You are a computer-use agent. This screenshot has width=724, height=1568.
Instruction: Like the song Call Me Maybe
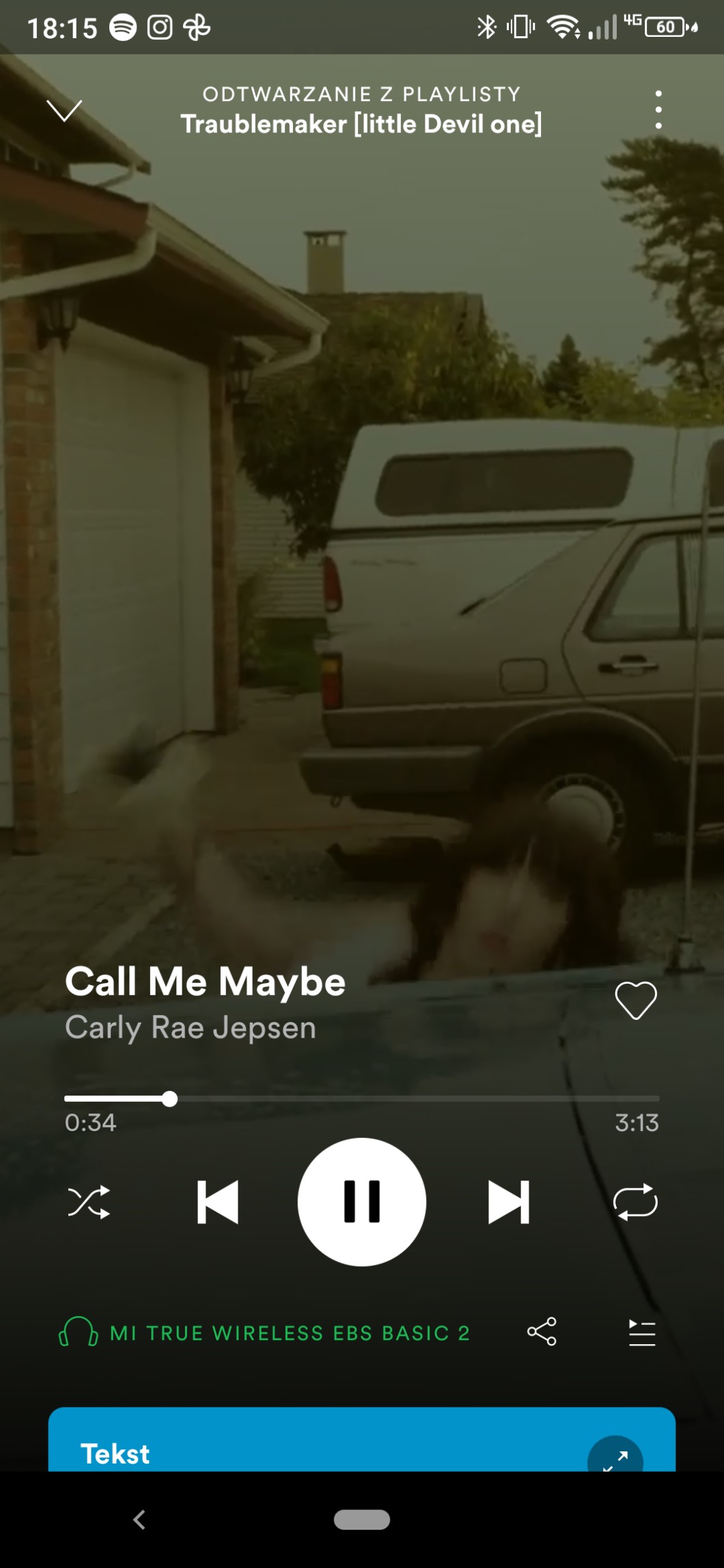coord(635,1001)
